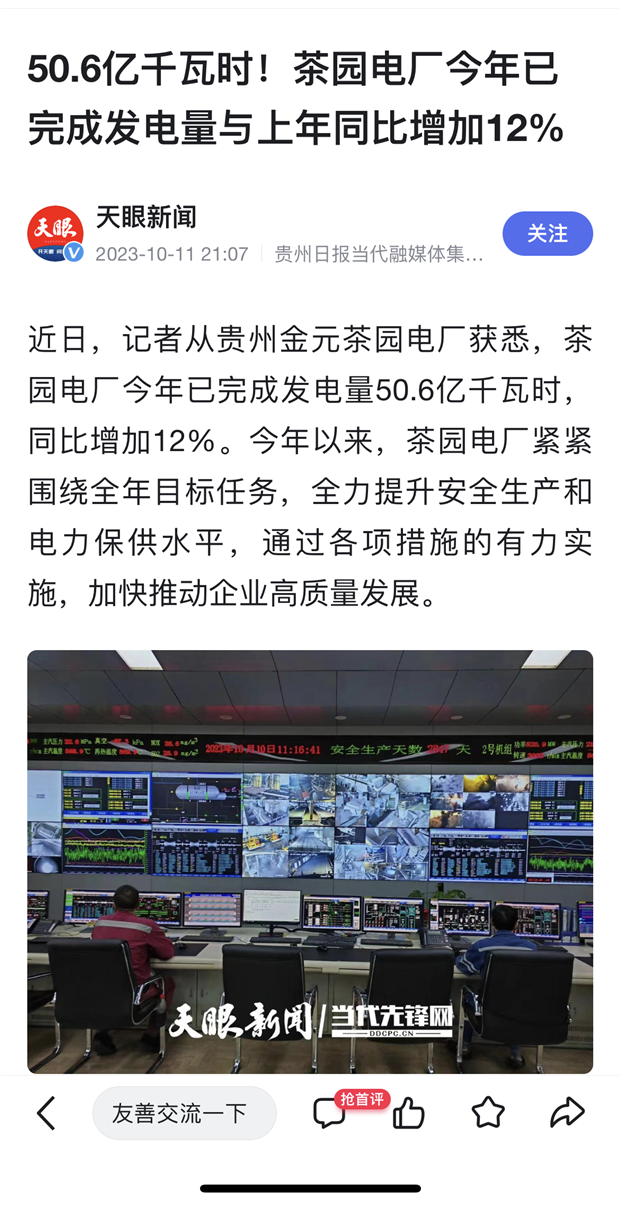Go back using the bottom arrow
This screenshot has height=1205, width=620.
pyautogui.click(x=46, y=1113)
